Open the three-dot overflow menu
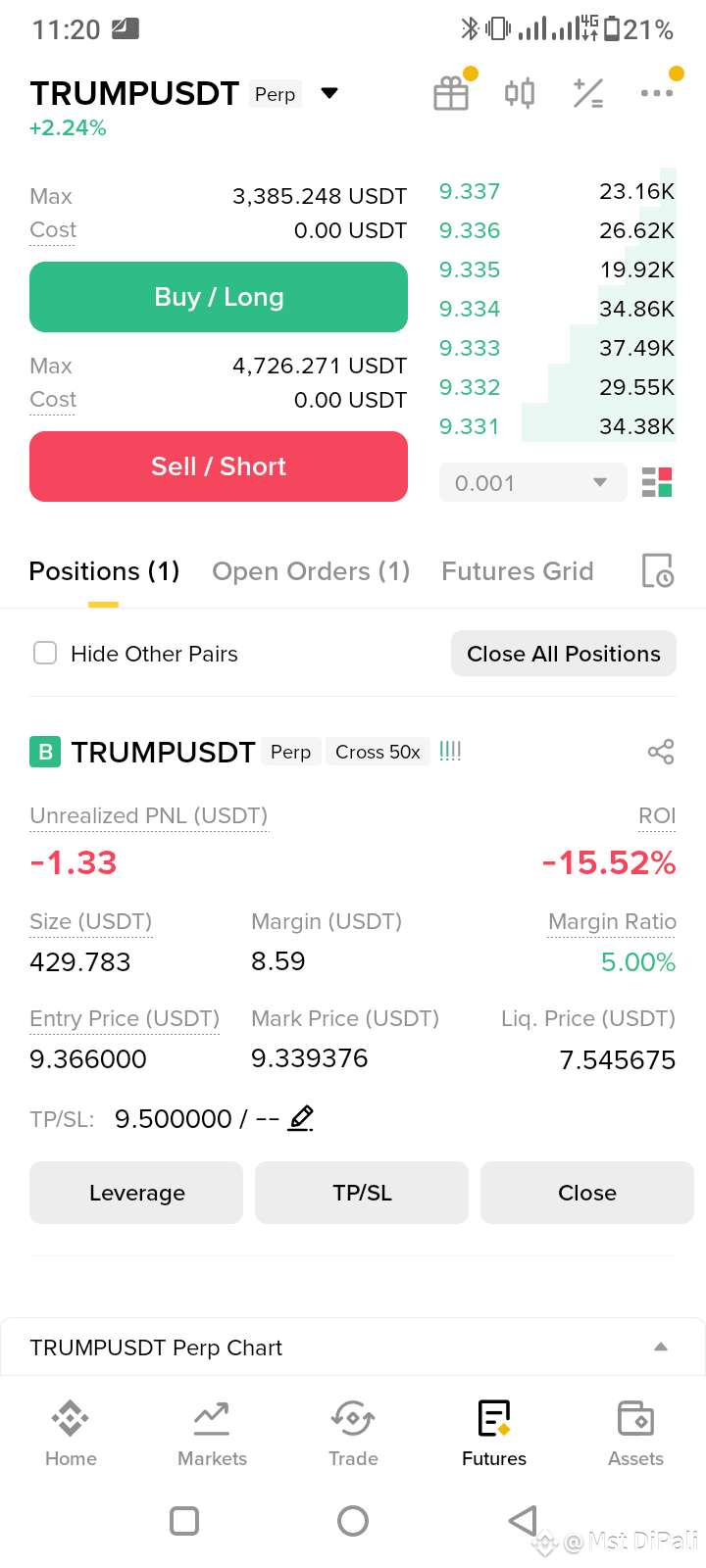This screenshot has height=1568, width=706. click(x=657, y=93)
